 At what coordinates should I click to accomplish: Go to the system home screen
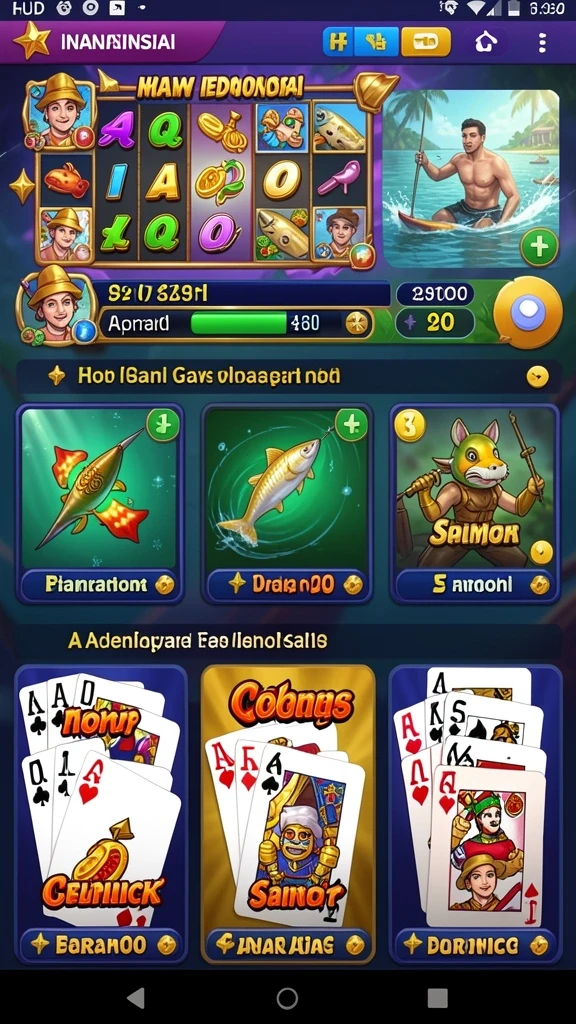click(287, 997)
